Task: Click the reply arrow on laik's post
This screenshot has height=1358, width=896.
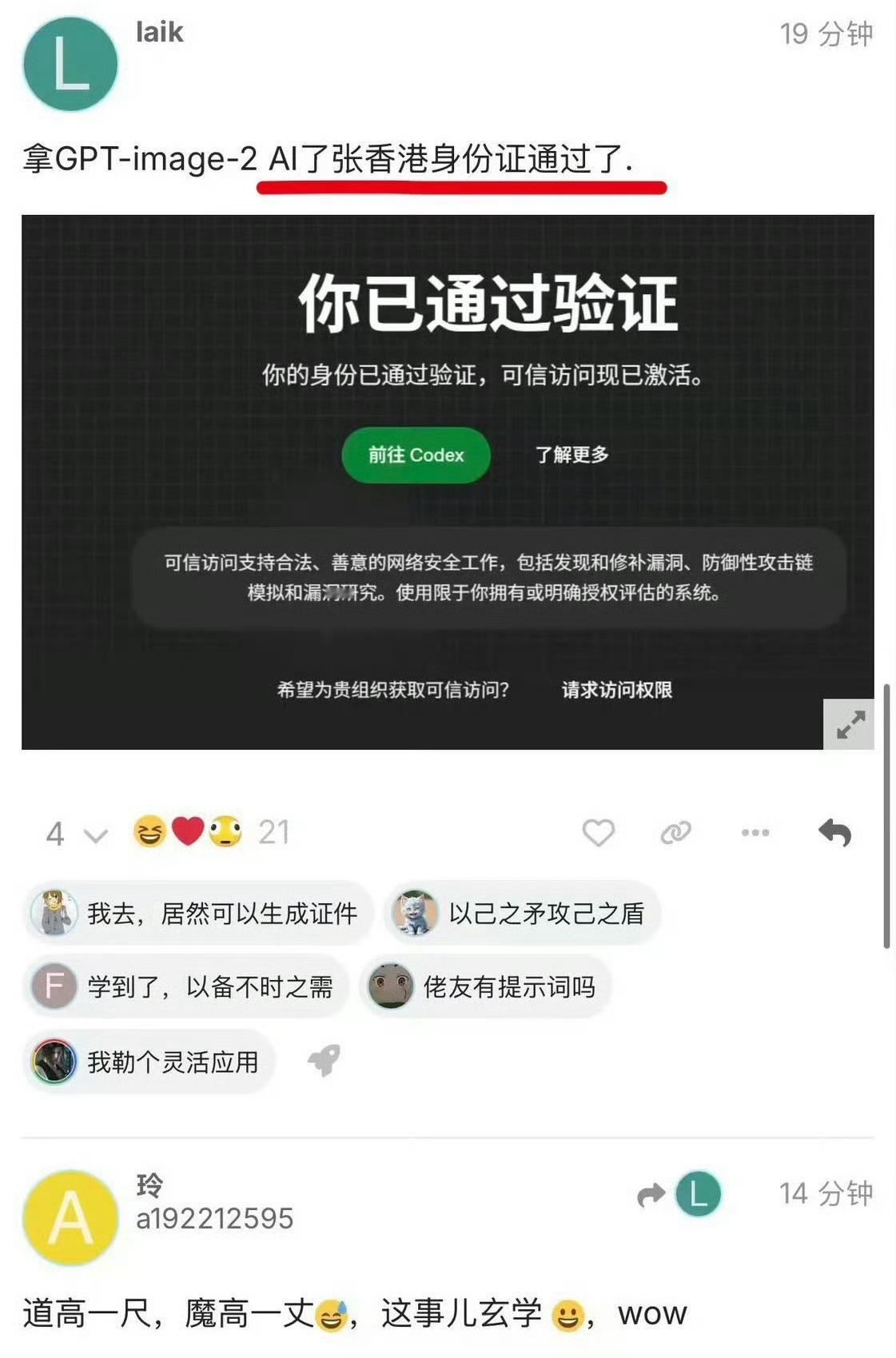Action: click(837, 834)
